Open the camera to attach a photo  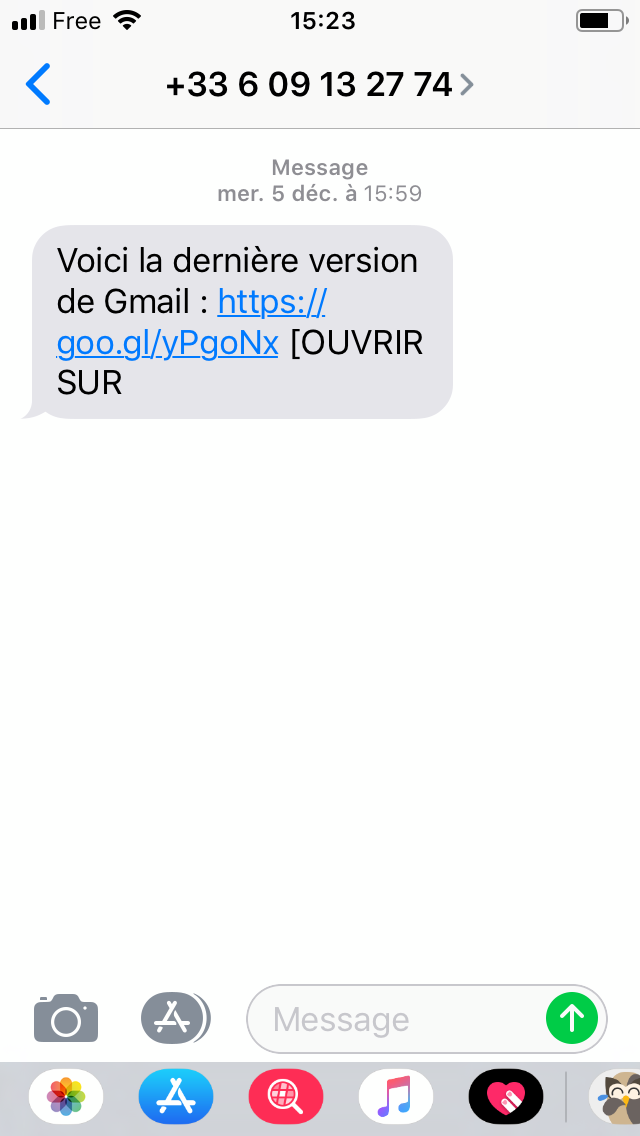[x=66, y=1019]
